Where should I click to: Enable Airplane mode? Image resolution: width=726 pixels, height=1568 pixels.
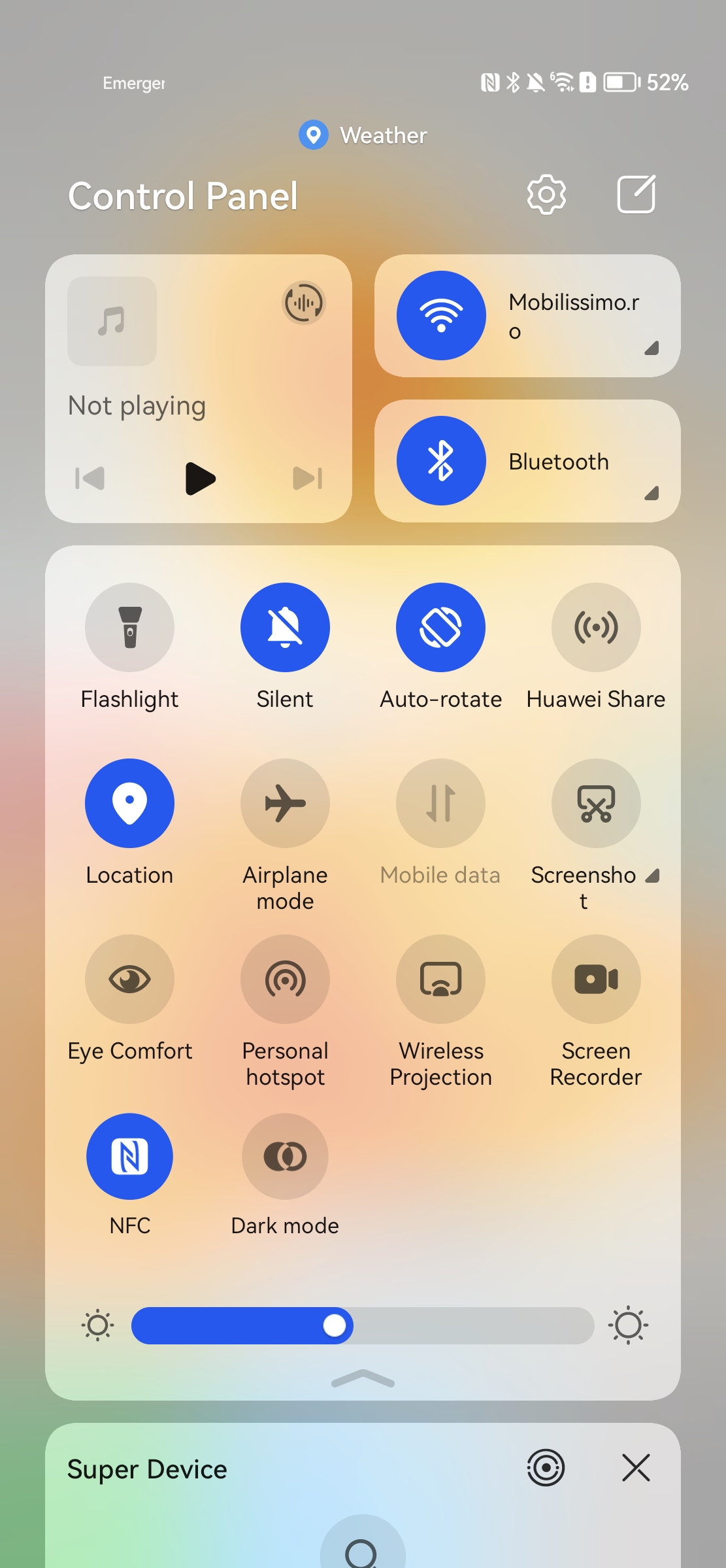click(285, 803)
